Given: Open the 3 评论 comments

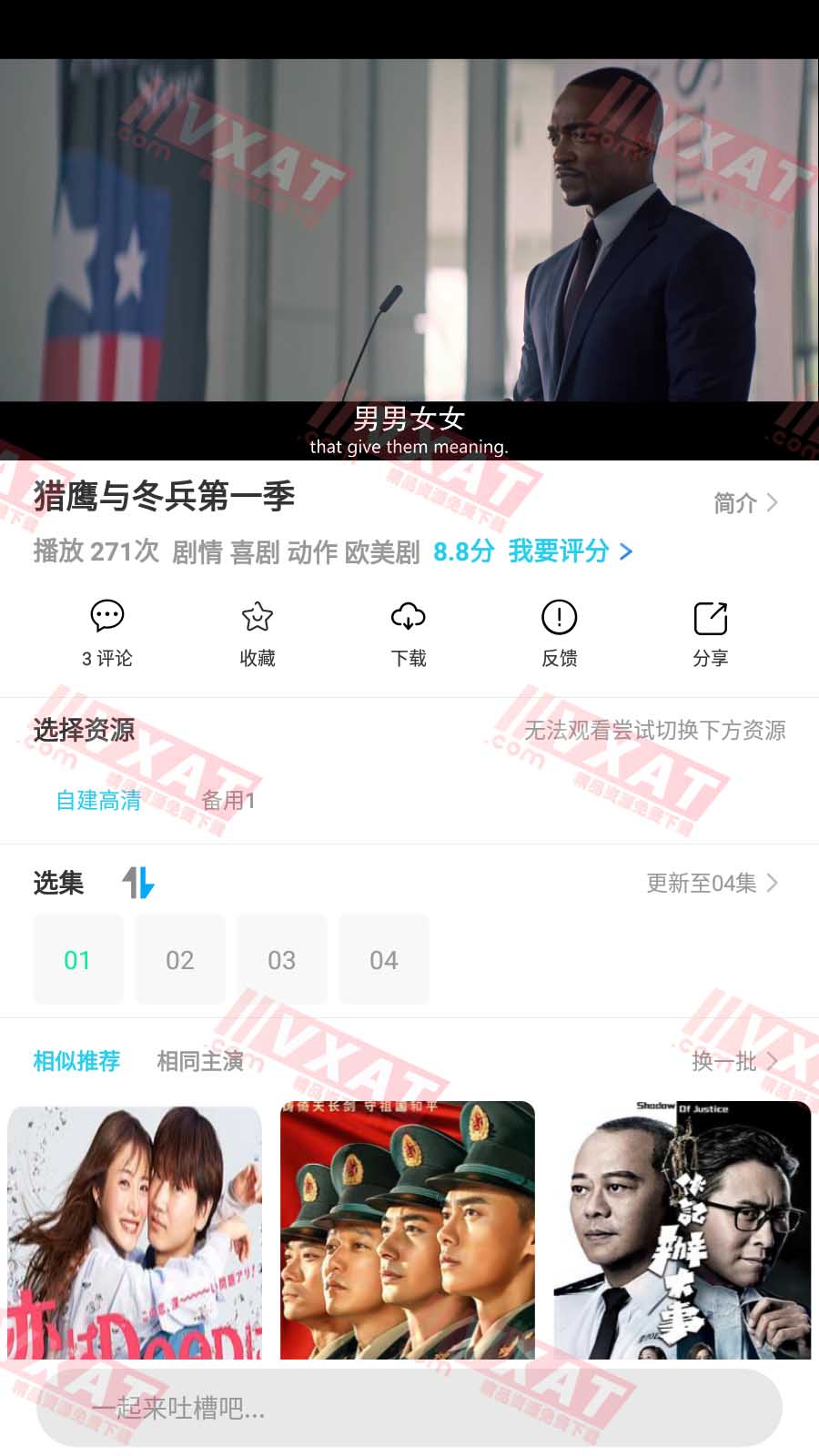Looking at the screenshot, I should click(x=107, y=633).
